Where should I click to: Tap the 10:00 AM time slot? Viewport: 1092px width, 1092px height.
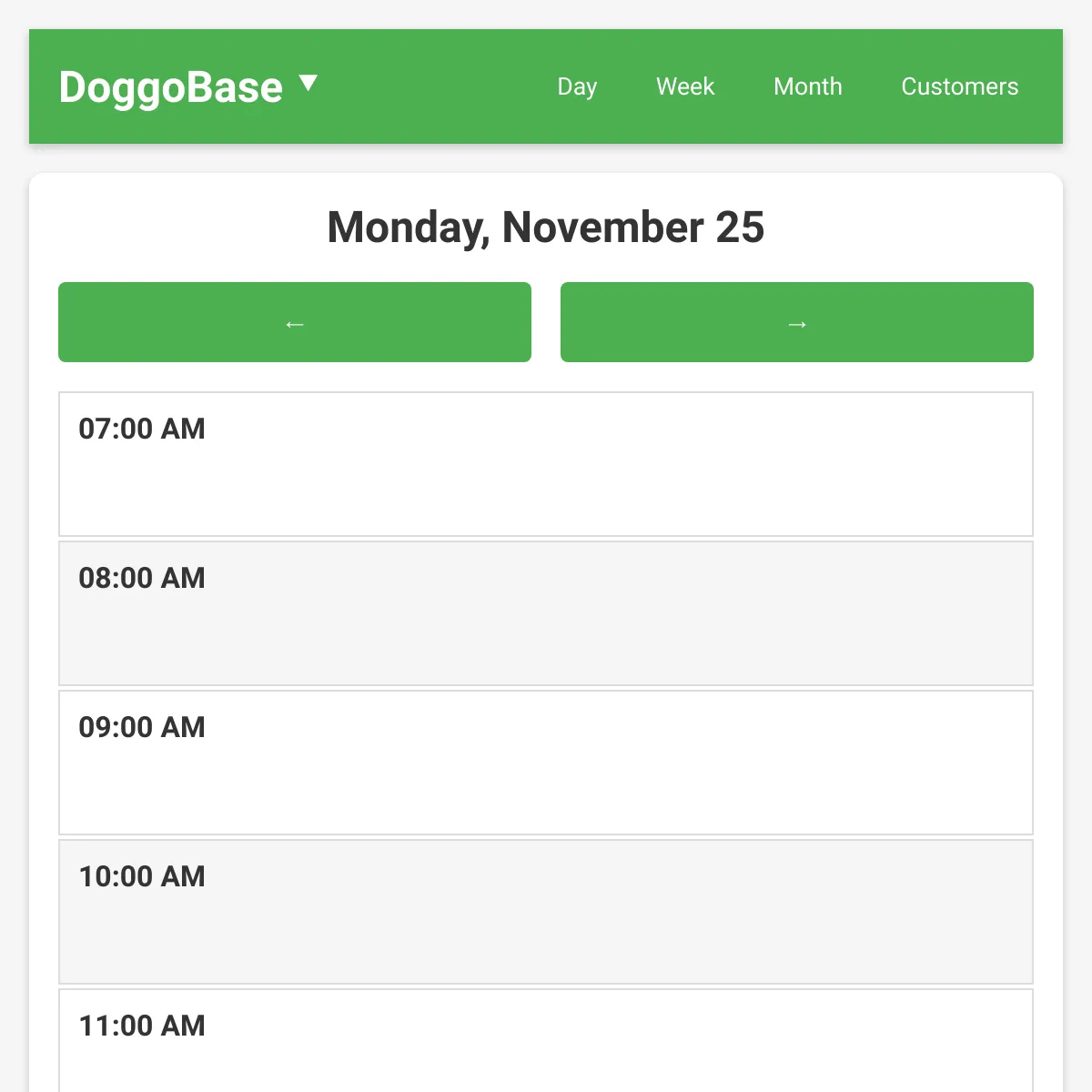546,912
